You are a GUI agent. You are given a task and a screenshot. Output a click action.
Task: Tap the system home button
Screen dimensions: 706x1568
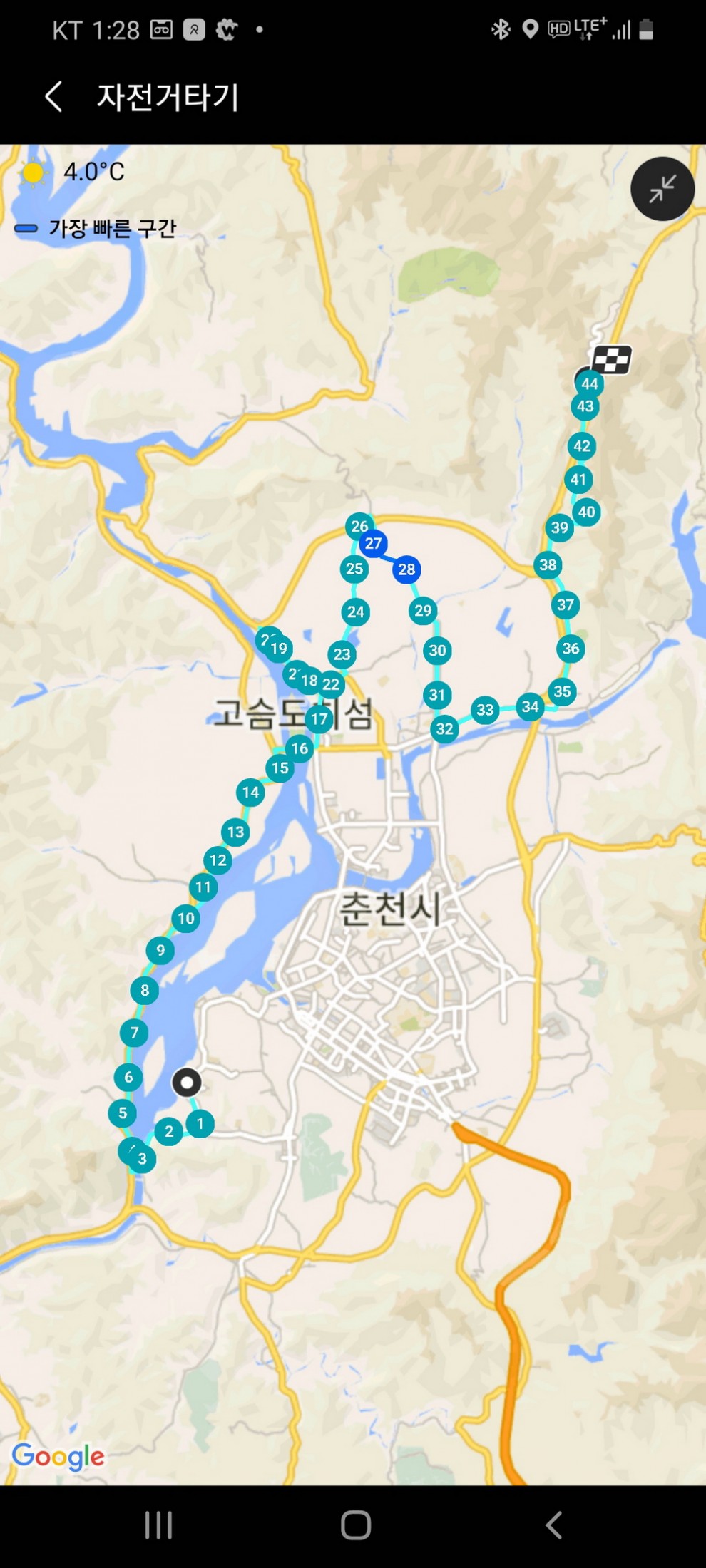(356, 1525)
